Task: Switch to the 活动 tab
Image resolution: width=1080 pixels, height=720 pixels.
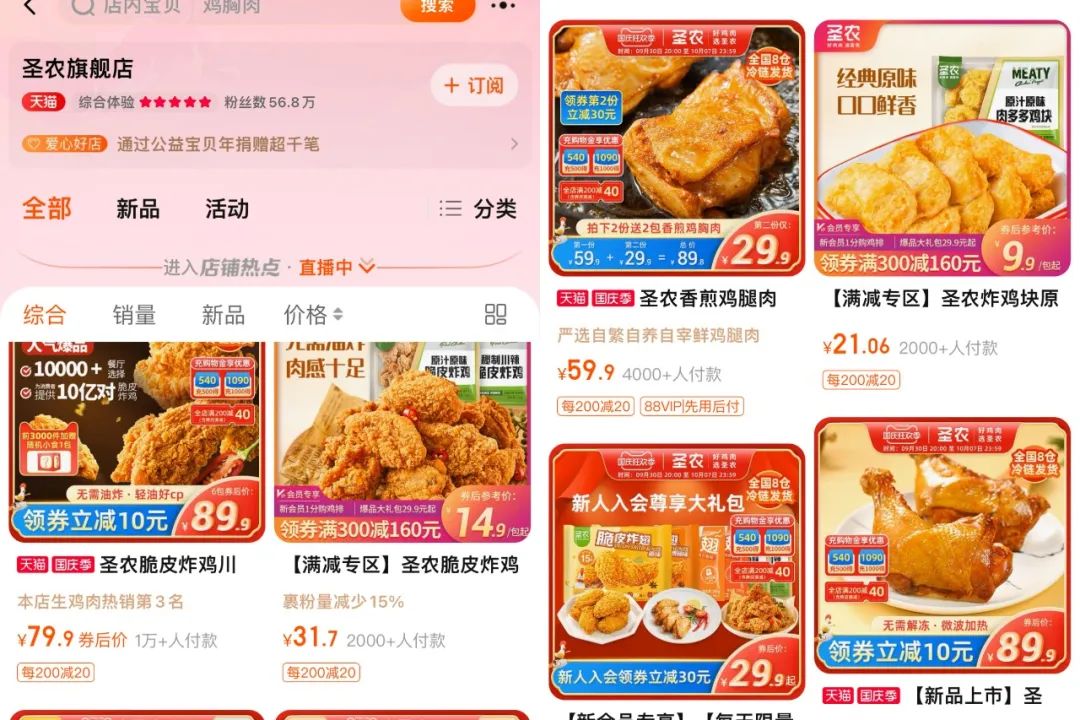Action: (227, 209)
